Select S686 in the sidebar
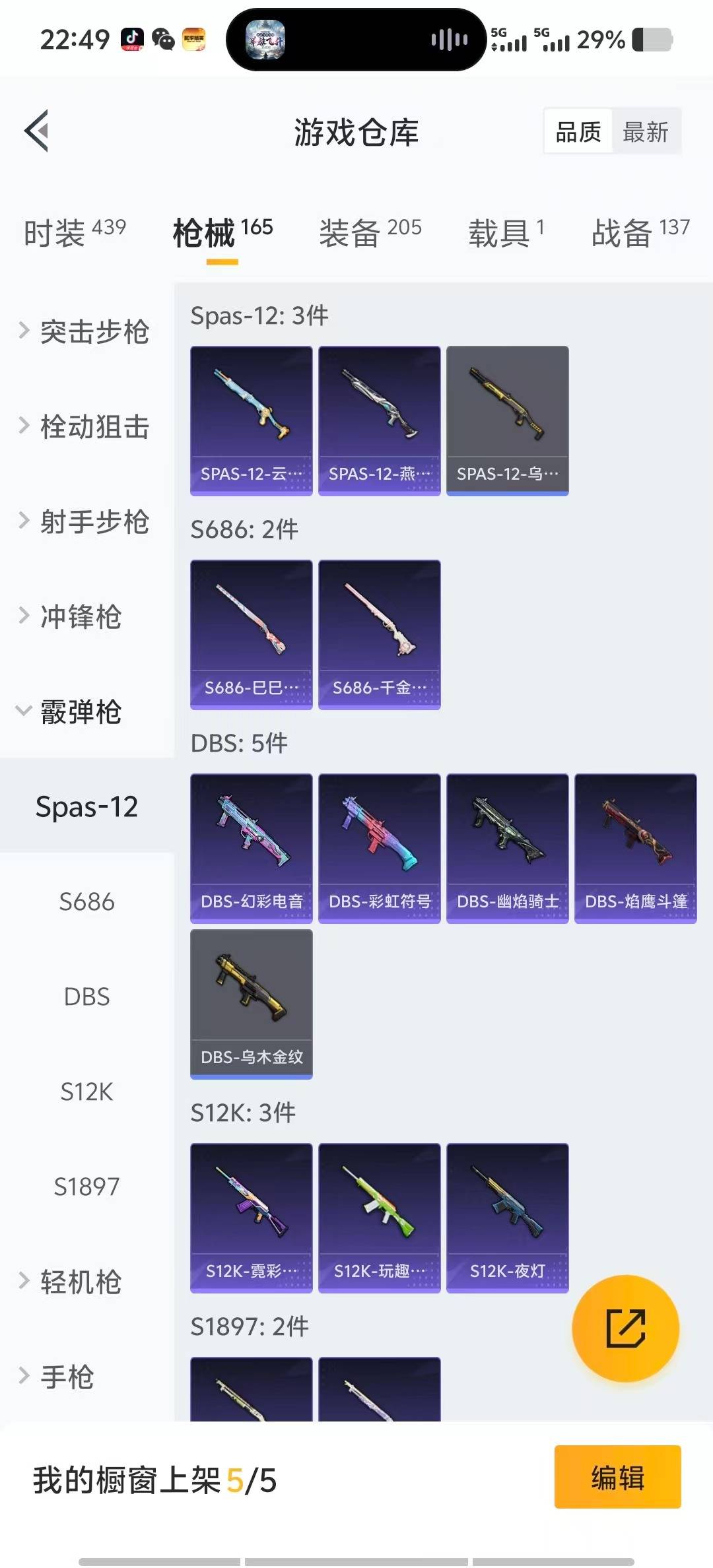Viewport: 713px width, 1568px height. (87, 902)
